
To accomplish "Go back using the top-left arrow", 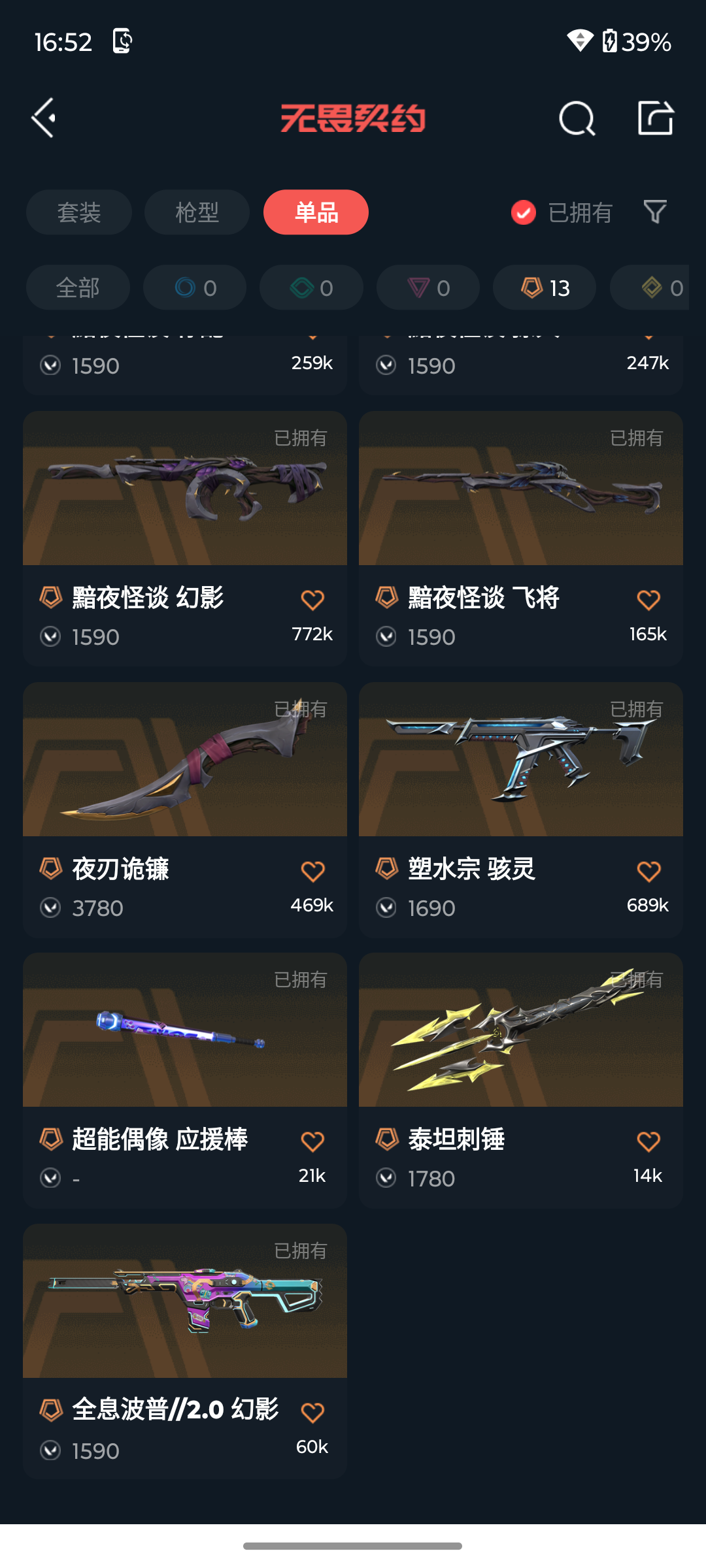I will (x=44, y=118).
